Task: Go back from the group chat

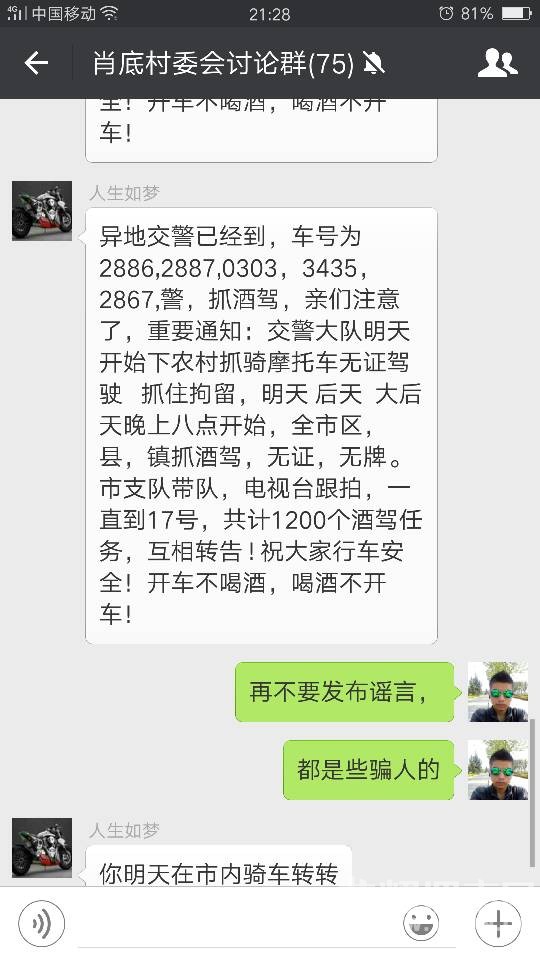Action: pos(36,63)
